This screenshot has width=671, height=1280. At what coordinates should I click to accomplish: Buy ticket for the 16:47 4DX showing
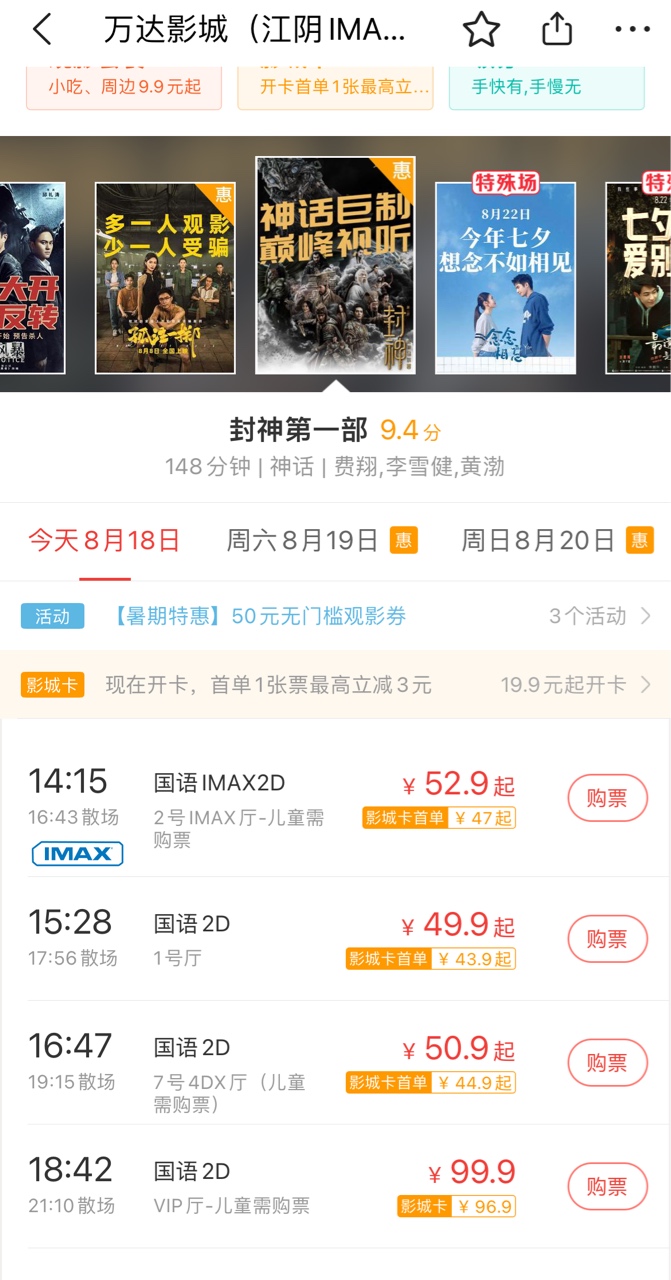point(607,1062)
